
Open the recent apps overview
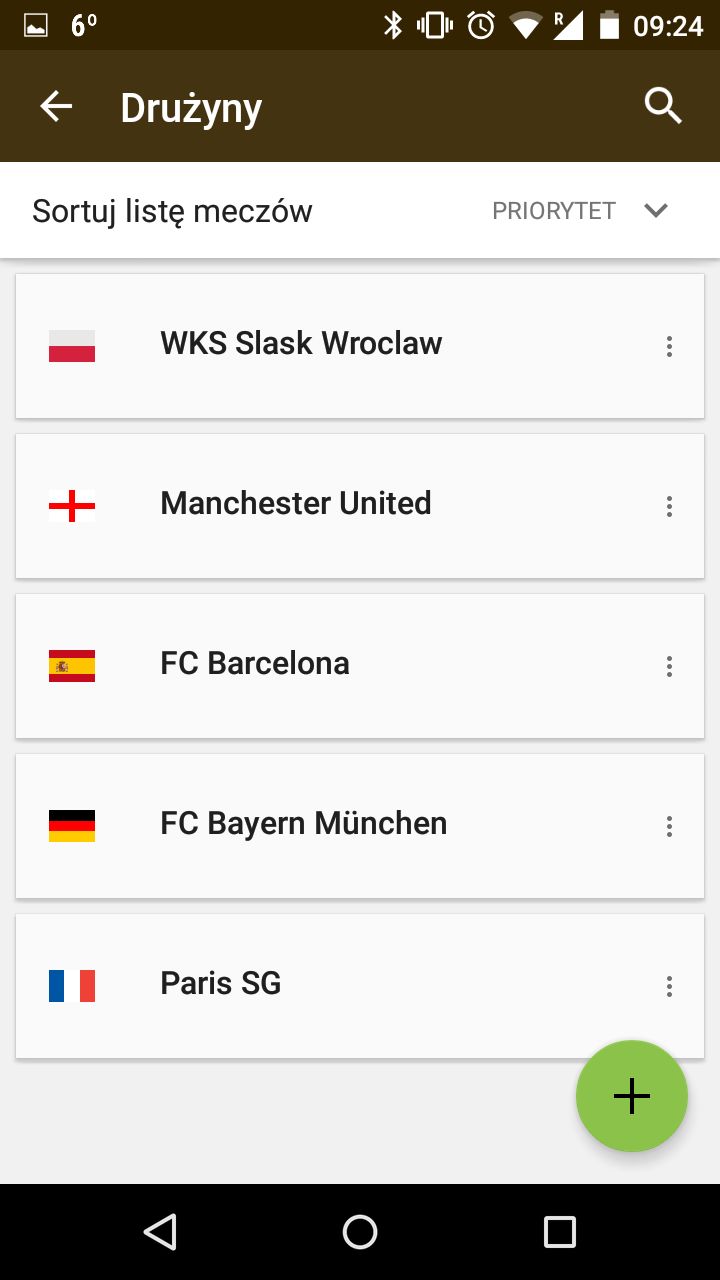point(560,1232)
